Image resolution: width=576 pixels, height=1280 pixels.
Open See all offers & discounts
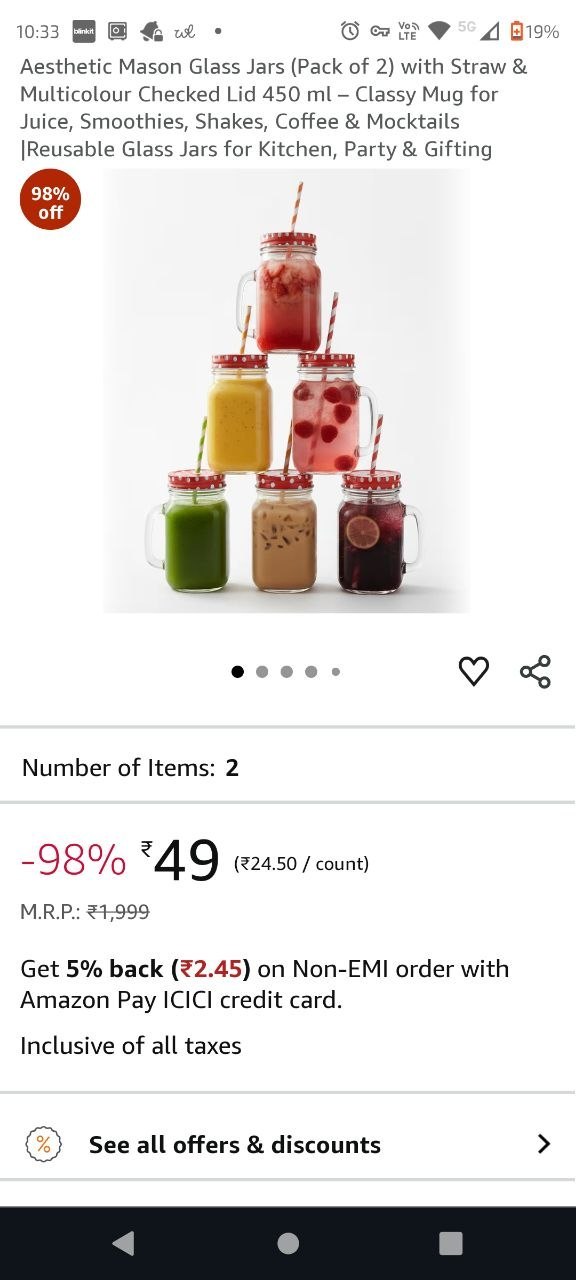(x=288, y=1144)
